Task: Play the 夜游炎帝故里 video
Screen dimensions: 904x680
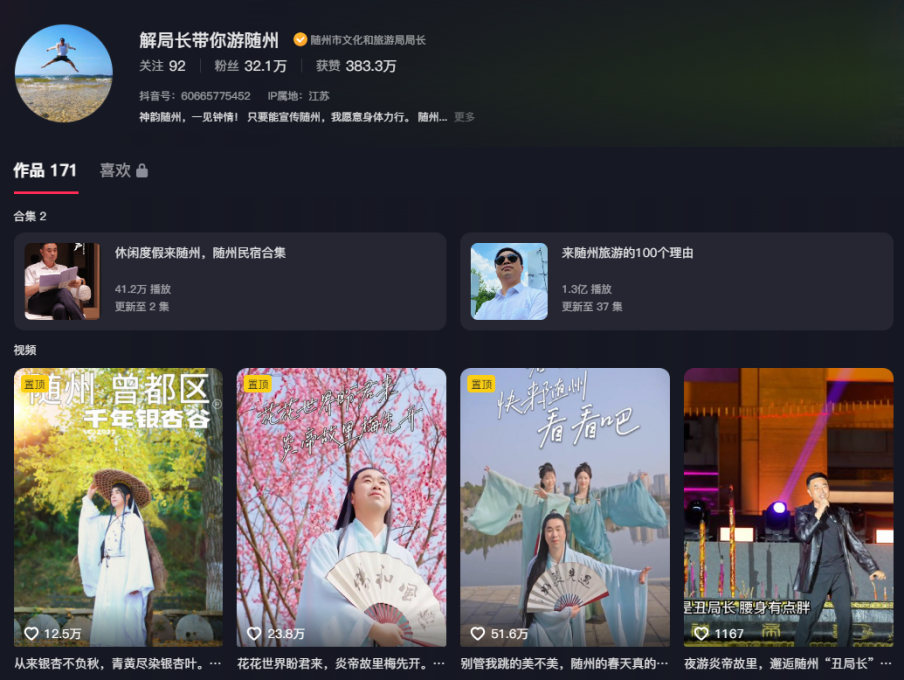Action: click(x=788, y=508)
